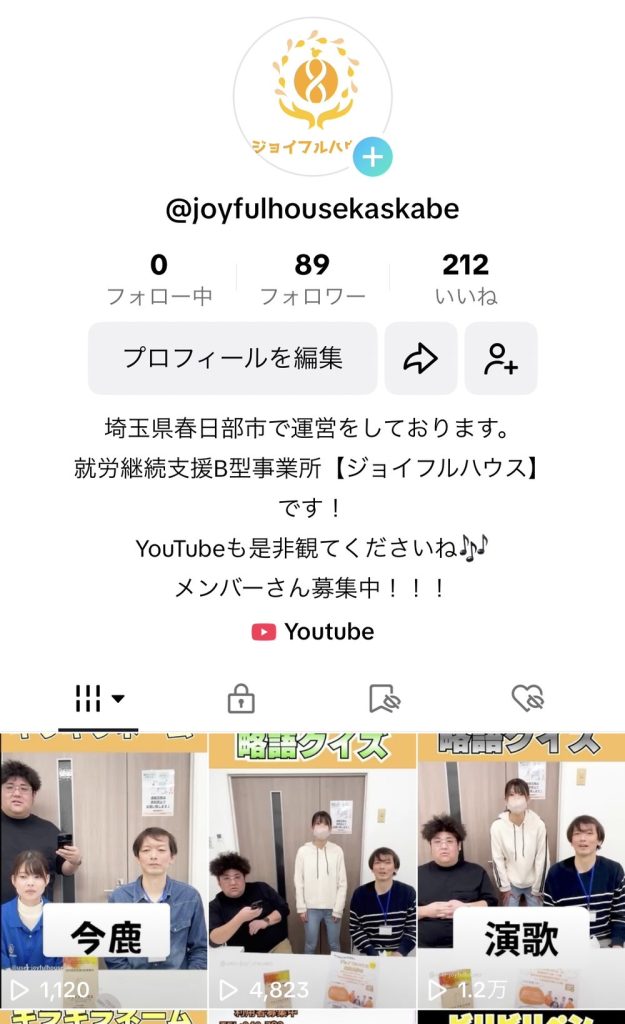This screenshot has height=1024, width=625.
Task: Open the 演歌 video with 1.2万 views
Action: (521, 870)
